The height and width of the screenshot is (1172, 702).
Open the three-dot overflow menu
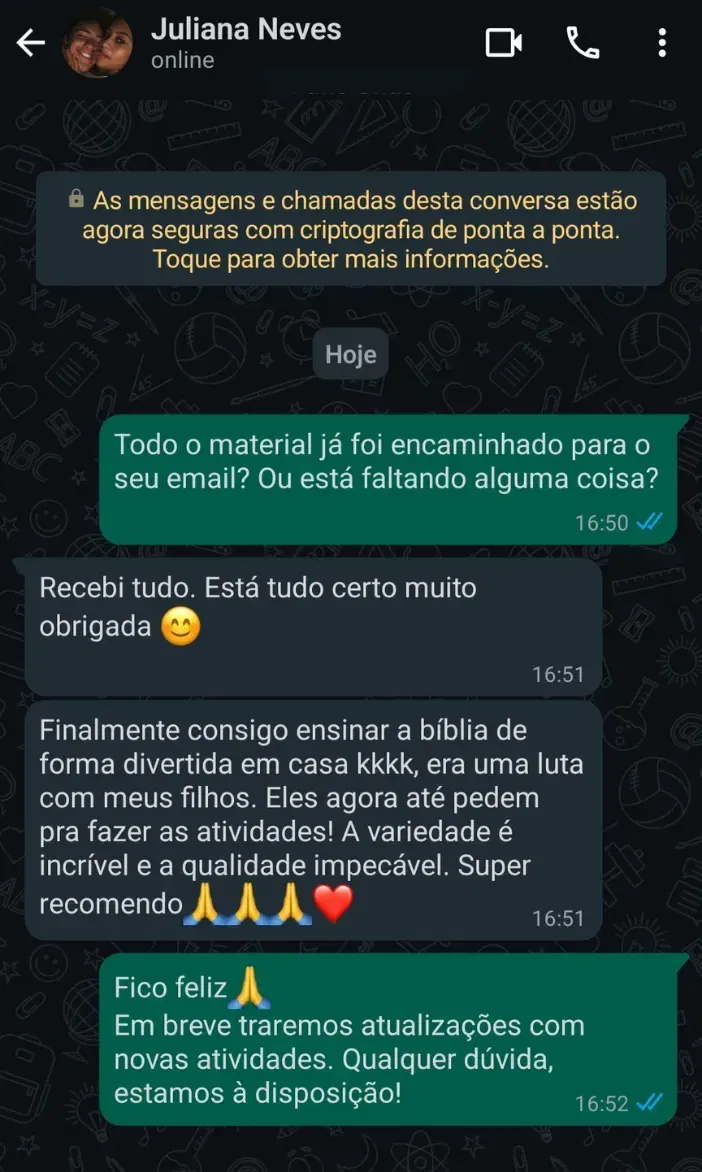pos(662,42)
